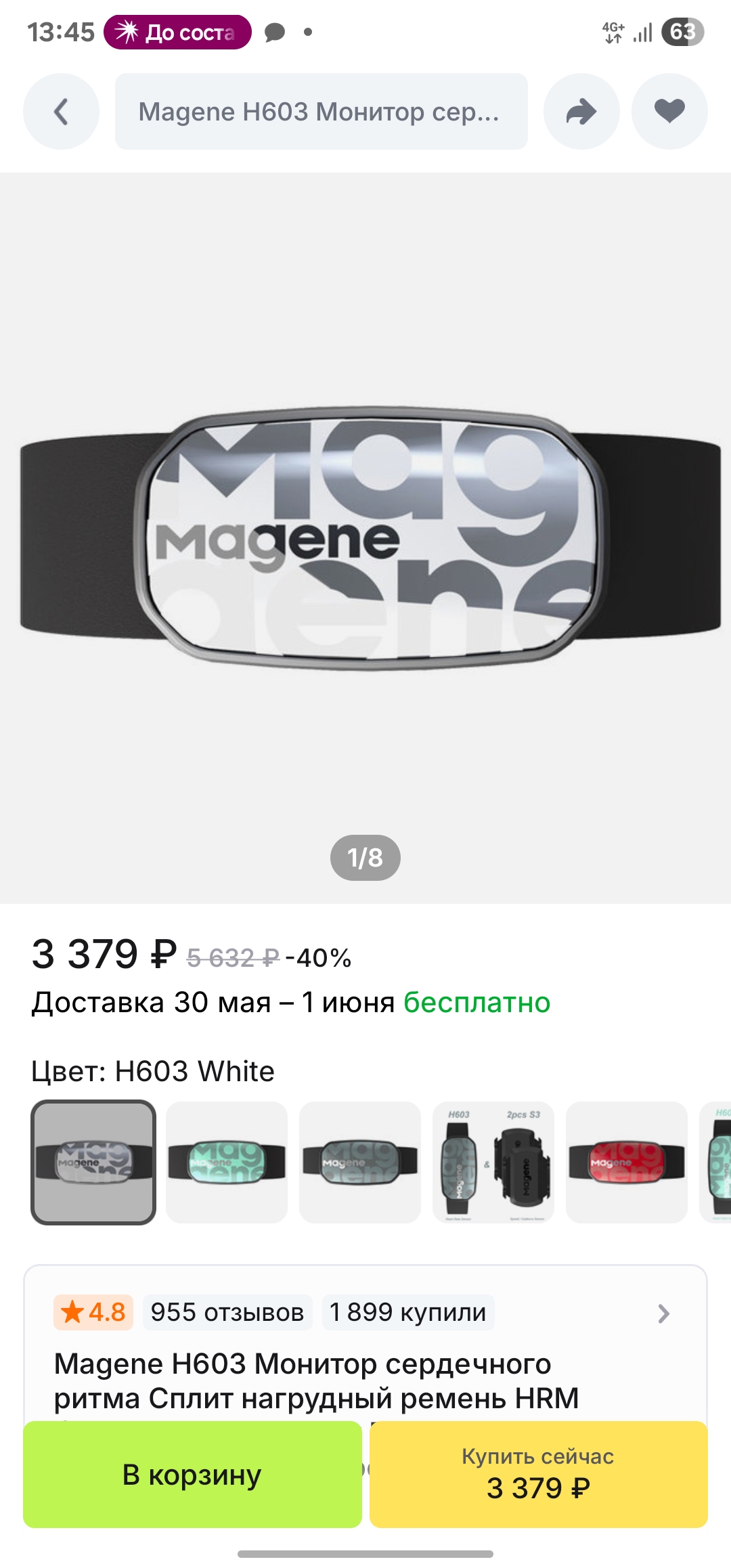Choose the mint green color variant
Screen dimensions: 731x1568
[227, 1162]
